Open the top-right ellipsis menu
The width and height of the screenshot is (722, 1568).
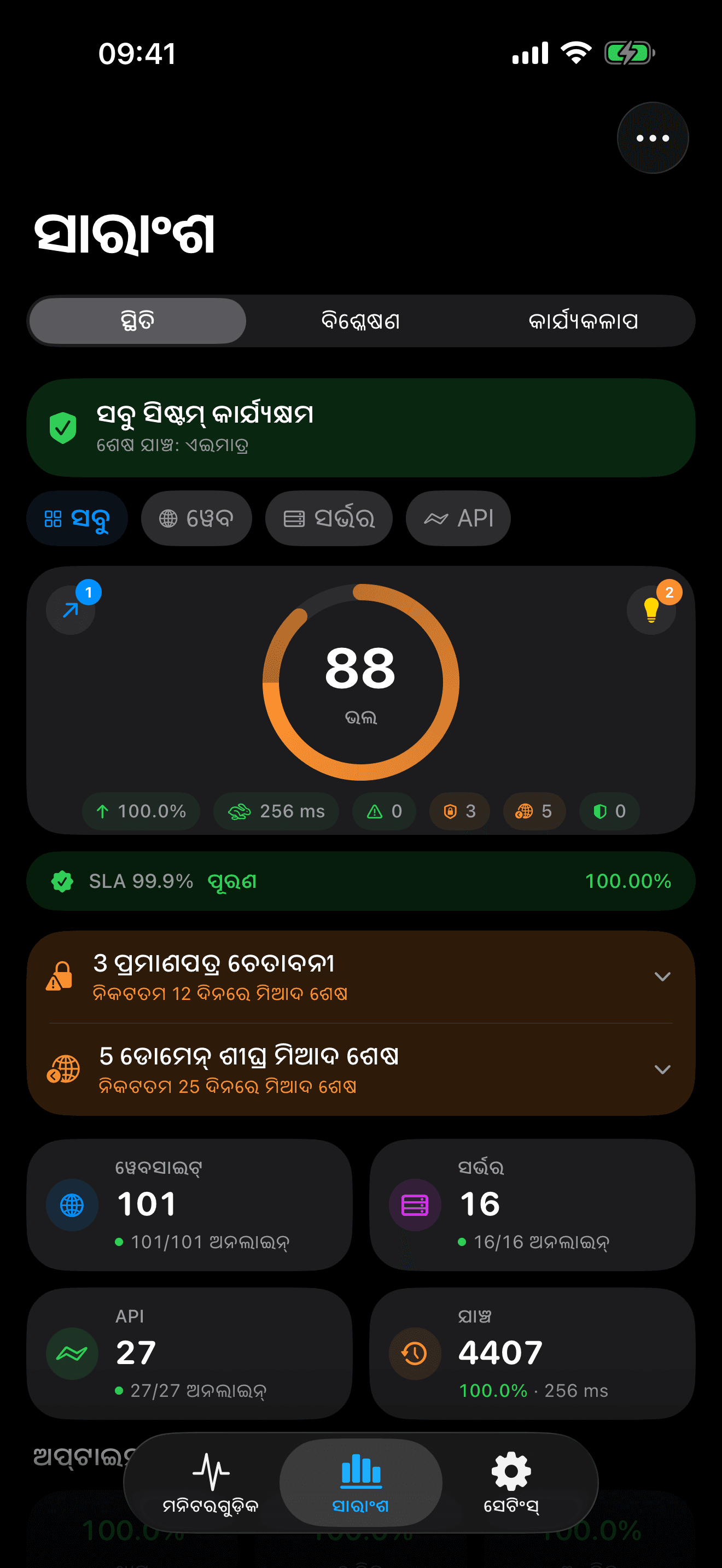coord(652,138)
